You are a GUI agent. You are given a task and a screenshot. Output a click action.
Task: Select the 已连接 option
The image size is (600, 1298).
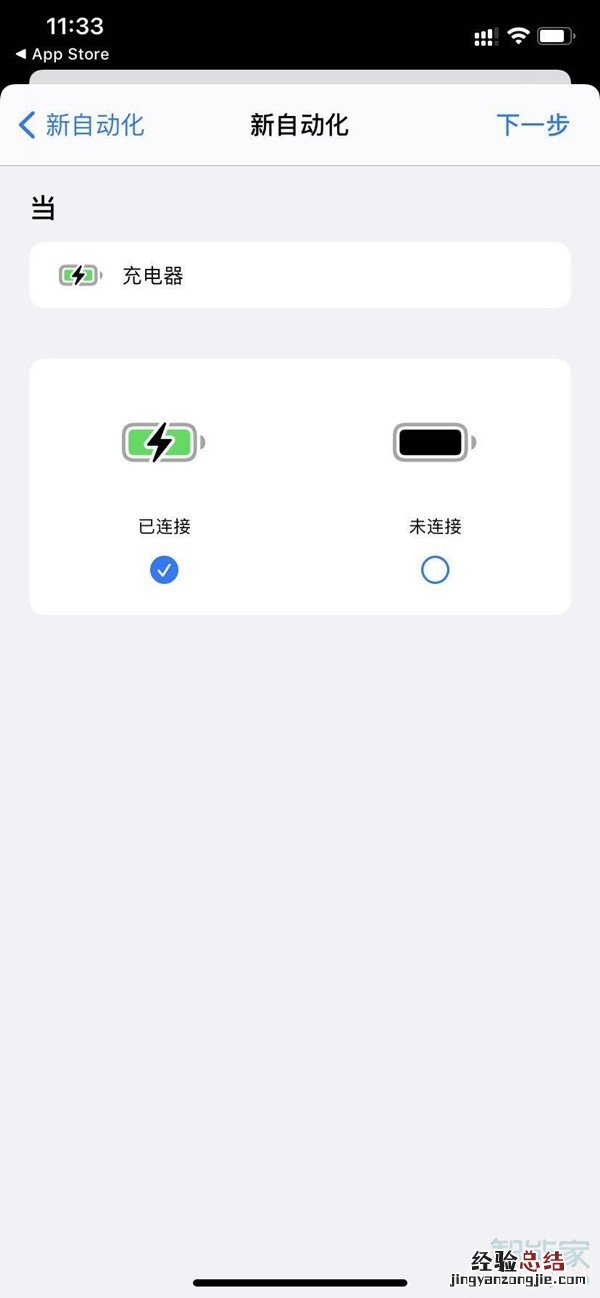164,569
